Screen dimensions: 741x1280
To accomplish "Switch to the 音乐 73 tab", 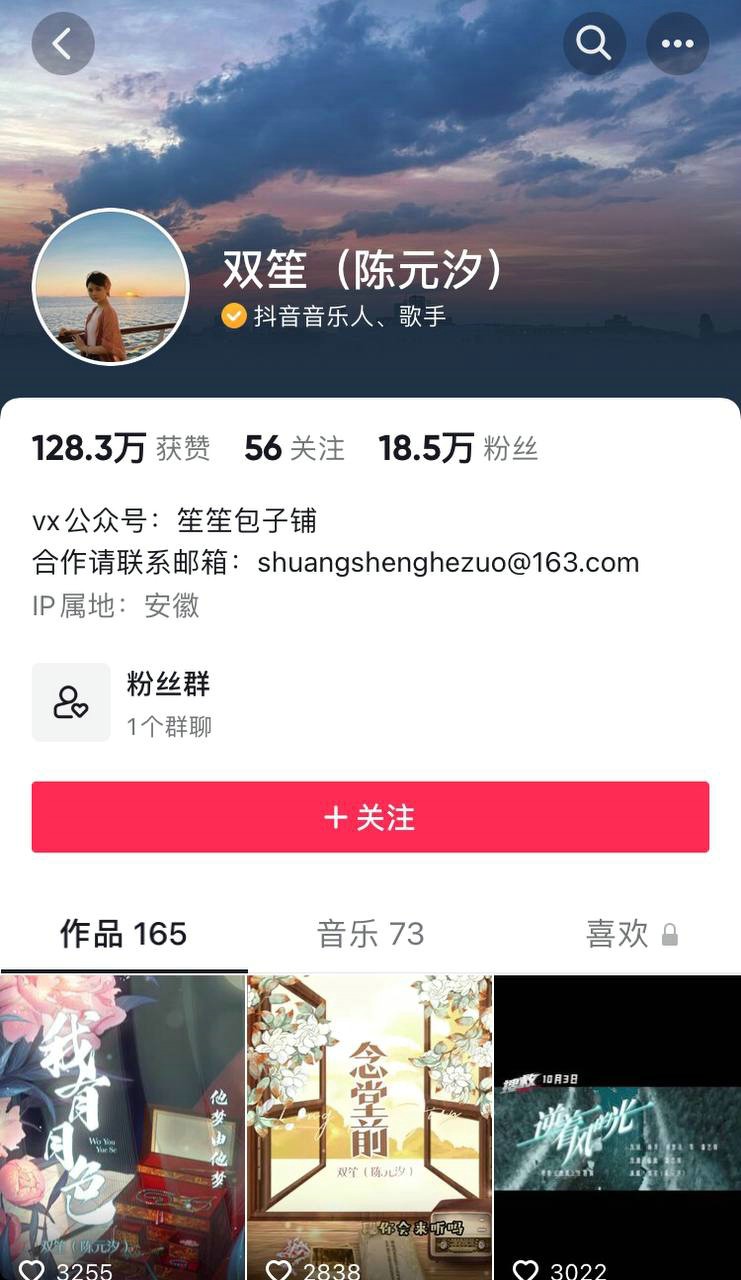I will 370,934.
